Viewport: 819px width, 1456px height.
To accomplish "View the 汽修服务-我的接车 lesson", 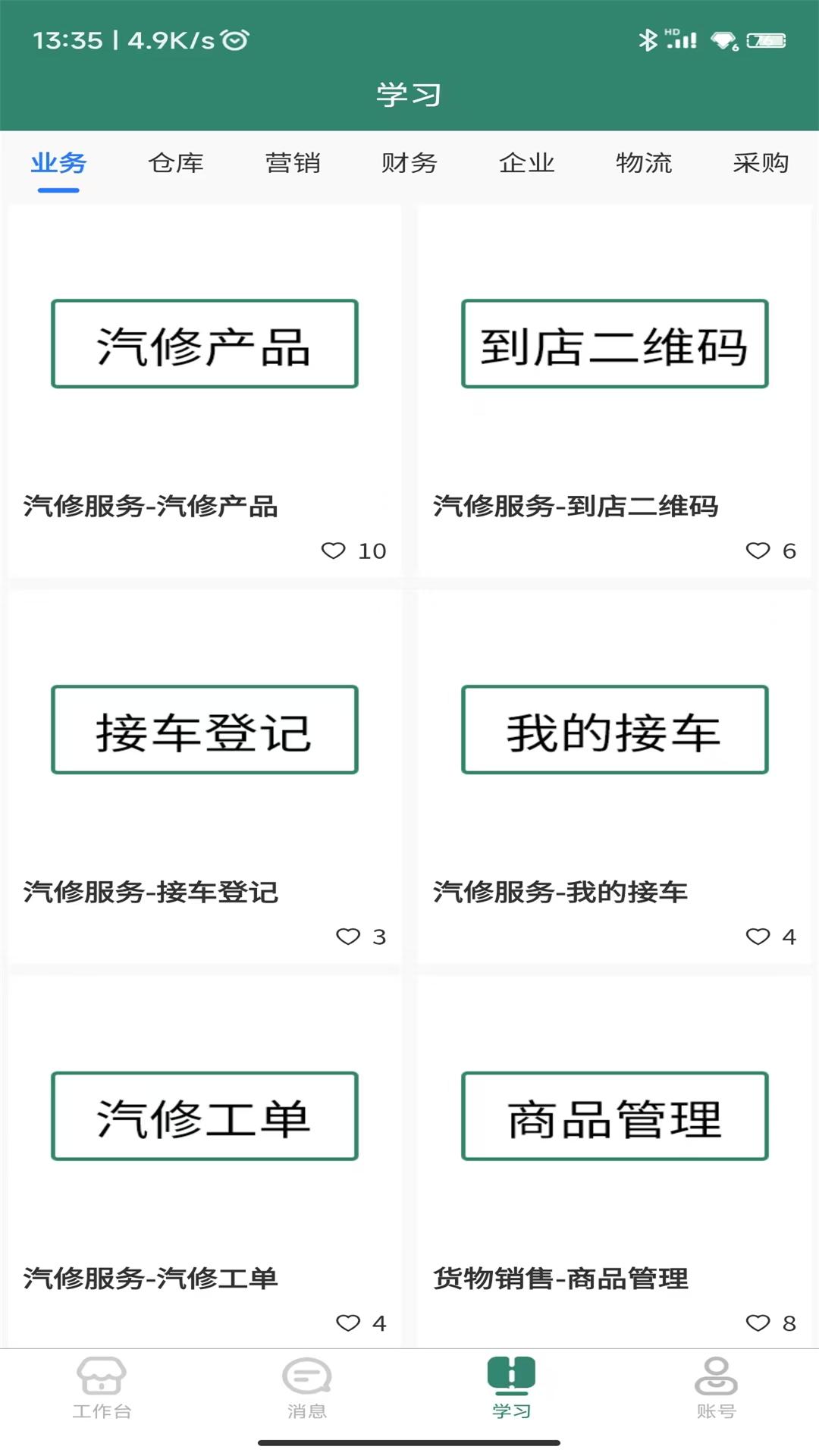I will (614, 751).
